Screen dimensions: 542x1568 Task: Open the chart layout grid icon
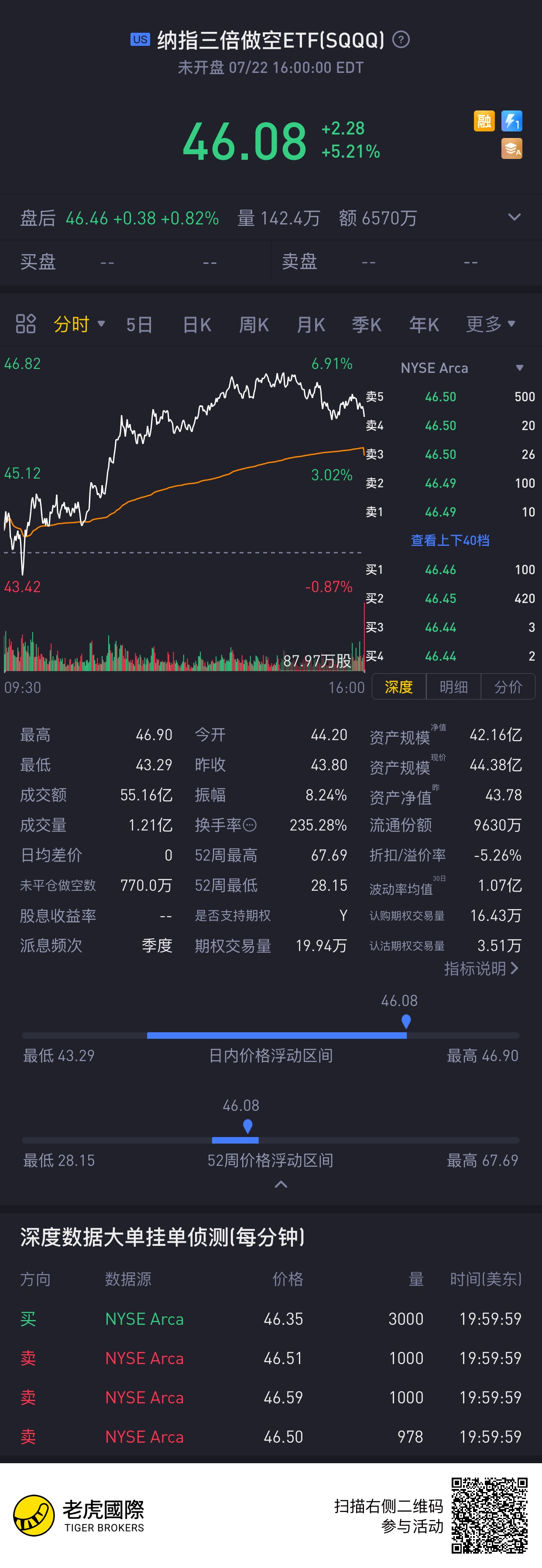[x=26, y=324]
